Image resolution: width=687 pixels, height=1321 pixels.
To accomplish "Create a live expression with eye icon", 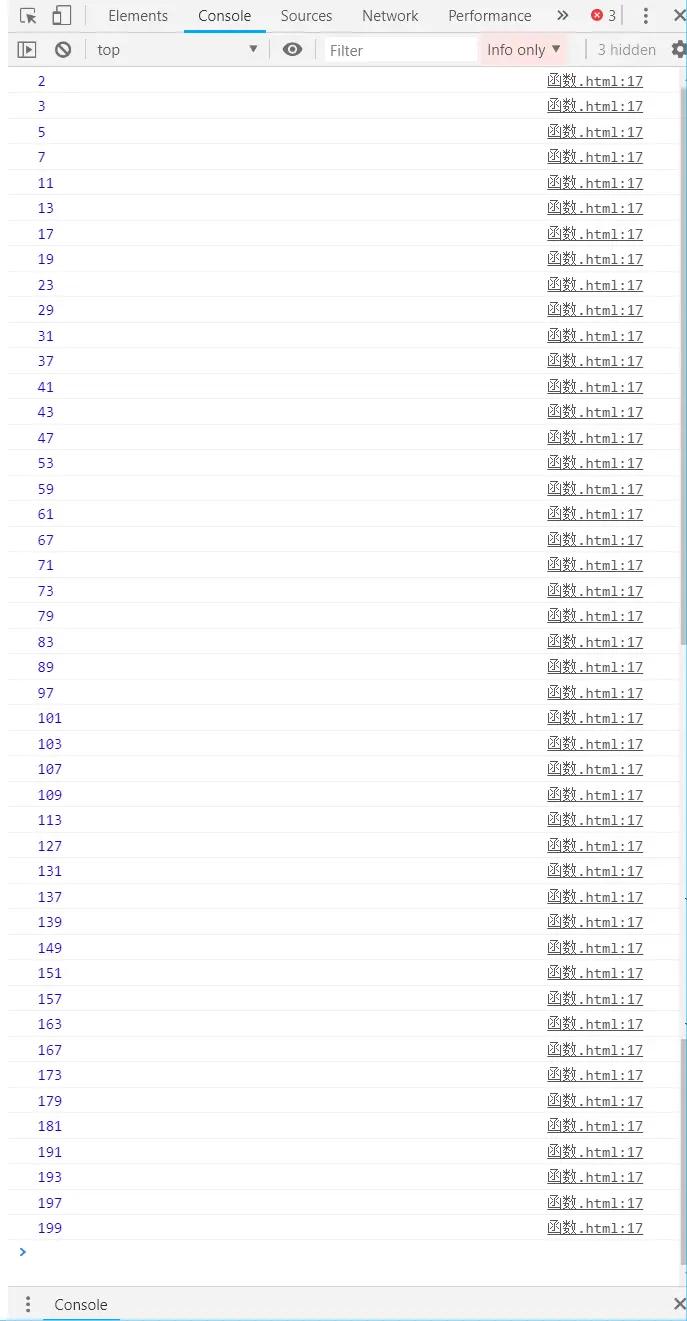I will 292,49.
